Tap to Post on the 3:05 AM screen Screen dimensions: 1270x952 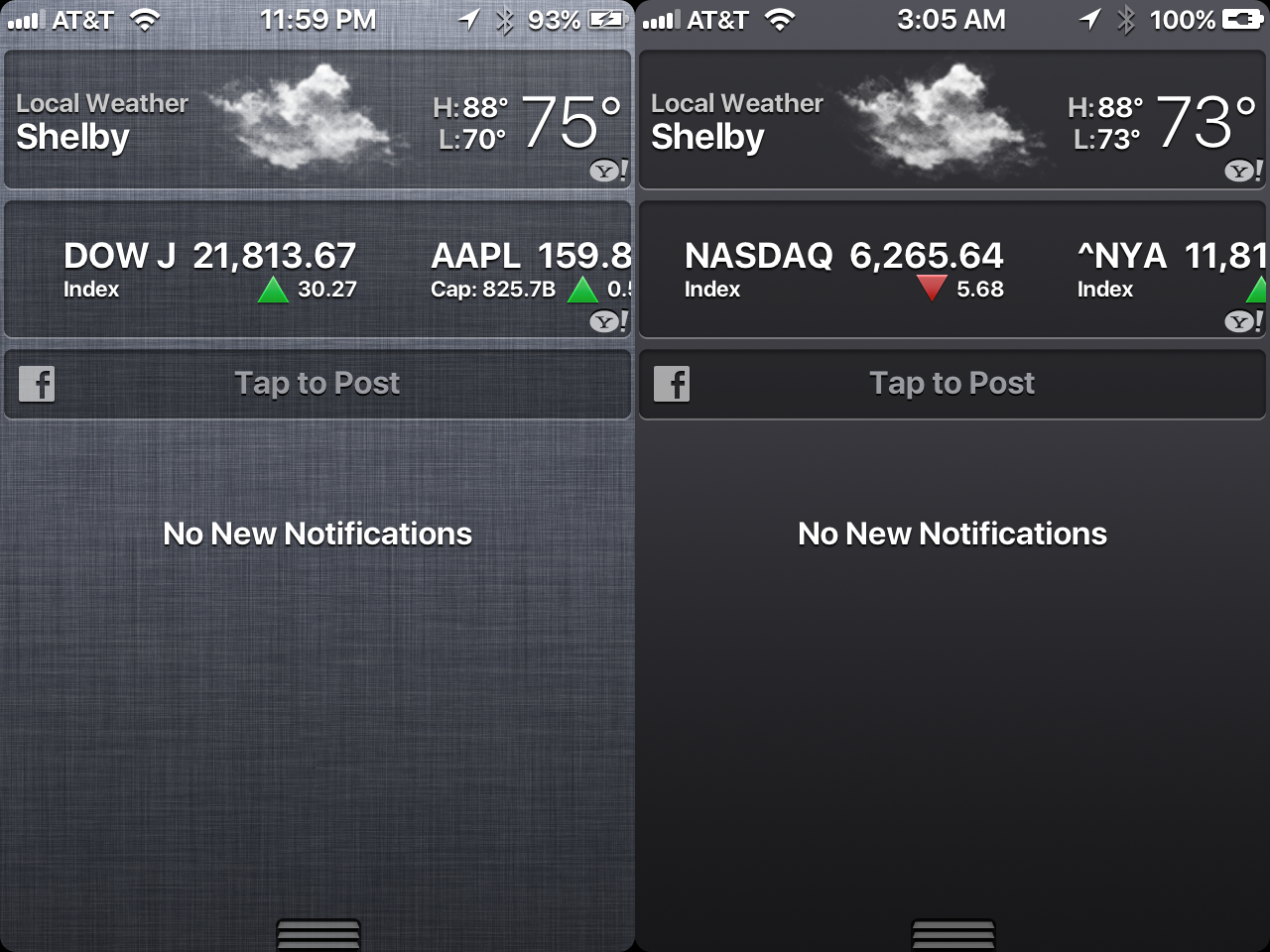point(952,384)
